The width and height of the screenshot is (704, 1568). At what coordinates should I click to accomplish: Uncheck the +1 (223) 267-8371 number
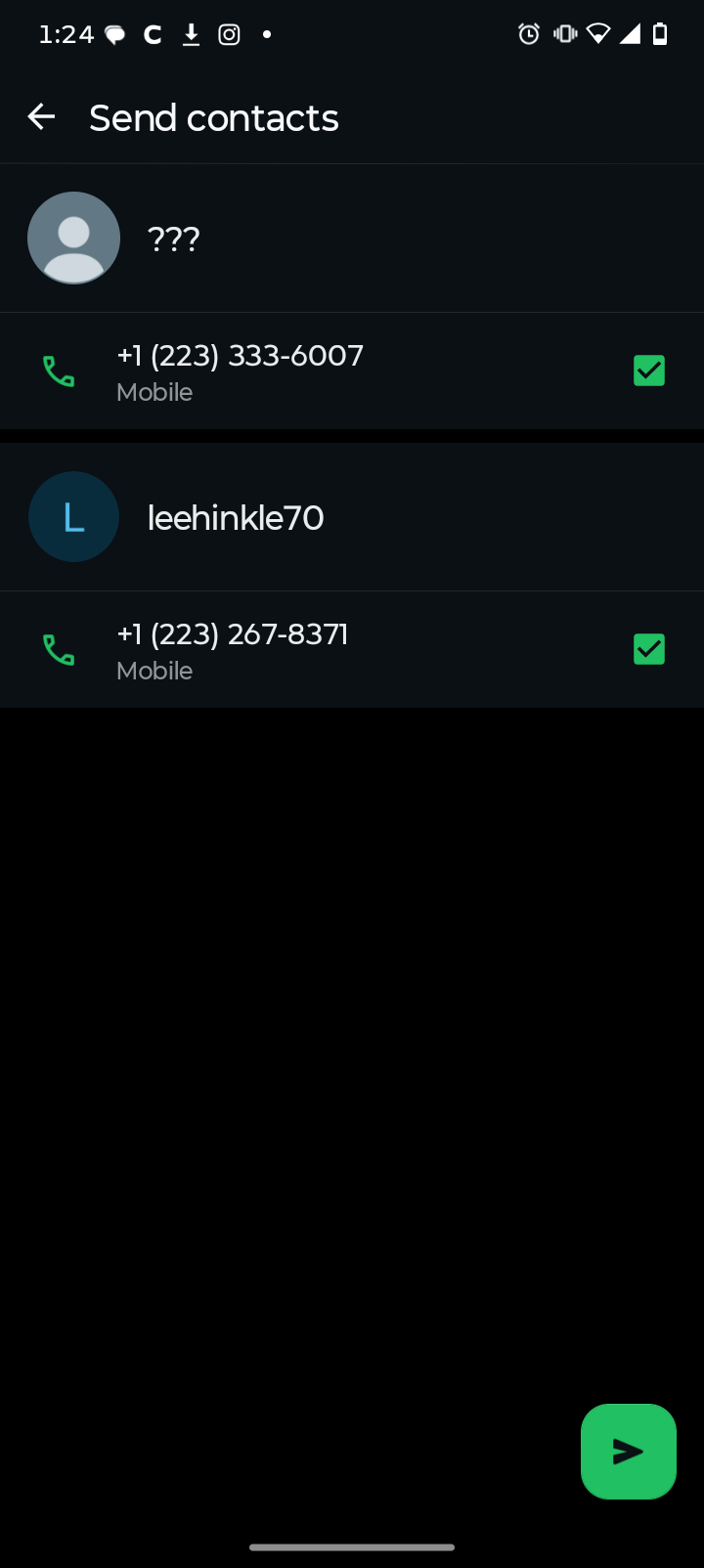pos(648,649)
